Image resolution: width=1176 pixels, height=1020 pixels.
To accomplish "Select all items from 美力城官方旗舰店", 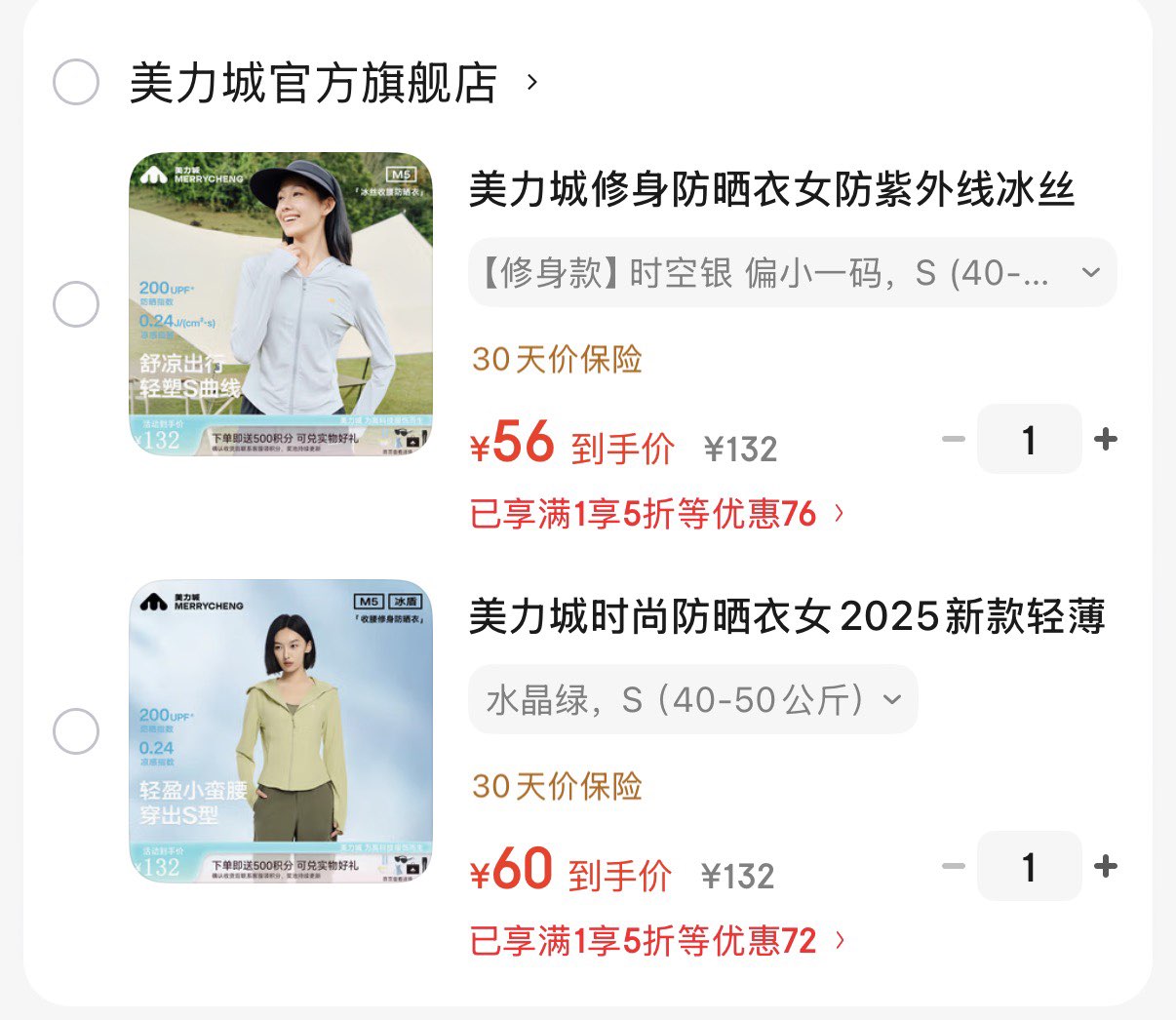I will pyautogui.click(x=76, y=82).
